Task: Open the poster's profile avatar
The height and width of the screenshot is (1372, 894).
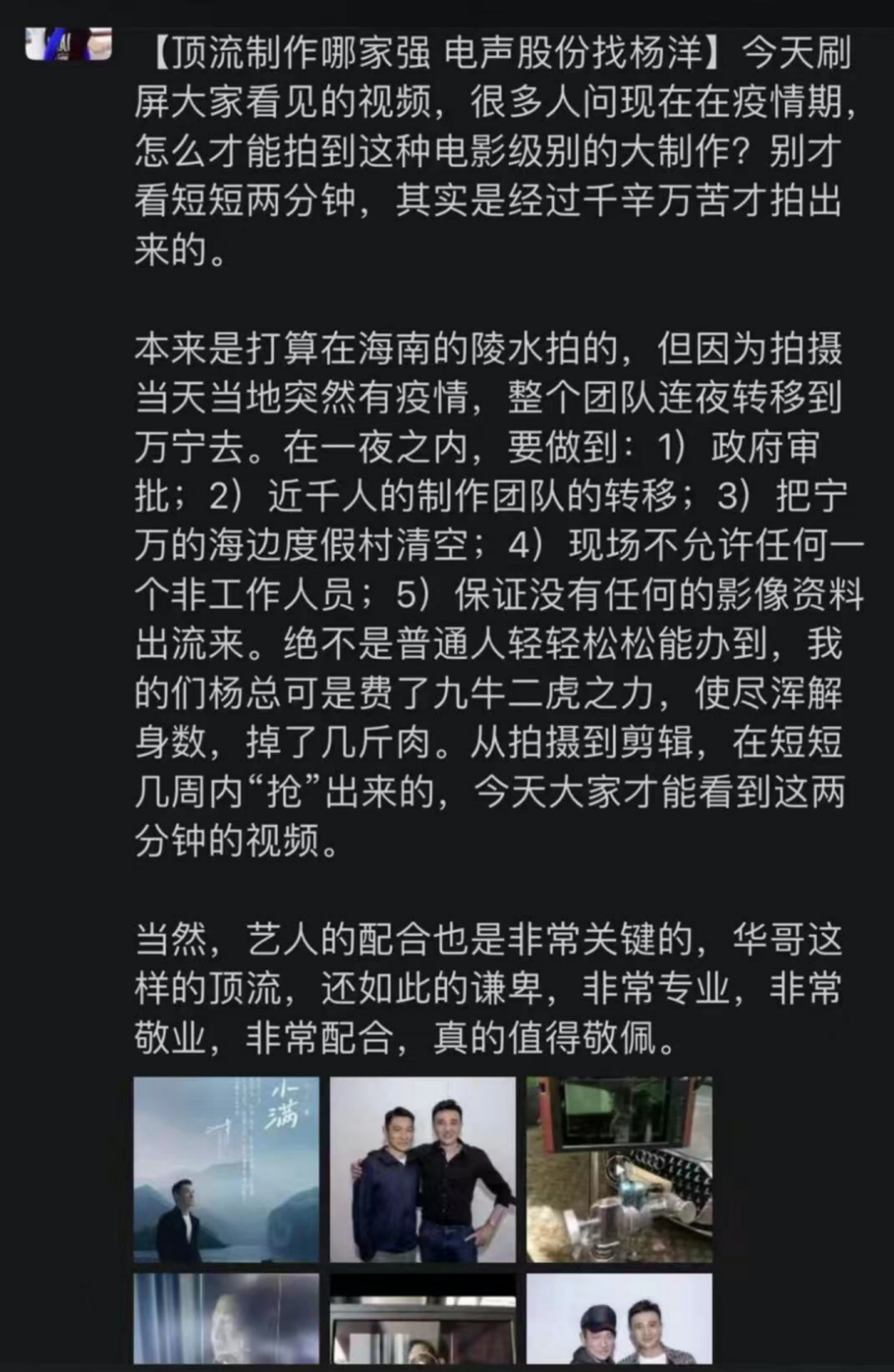Action: [68, 43]
